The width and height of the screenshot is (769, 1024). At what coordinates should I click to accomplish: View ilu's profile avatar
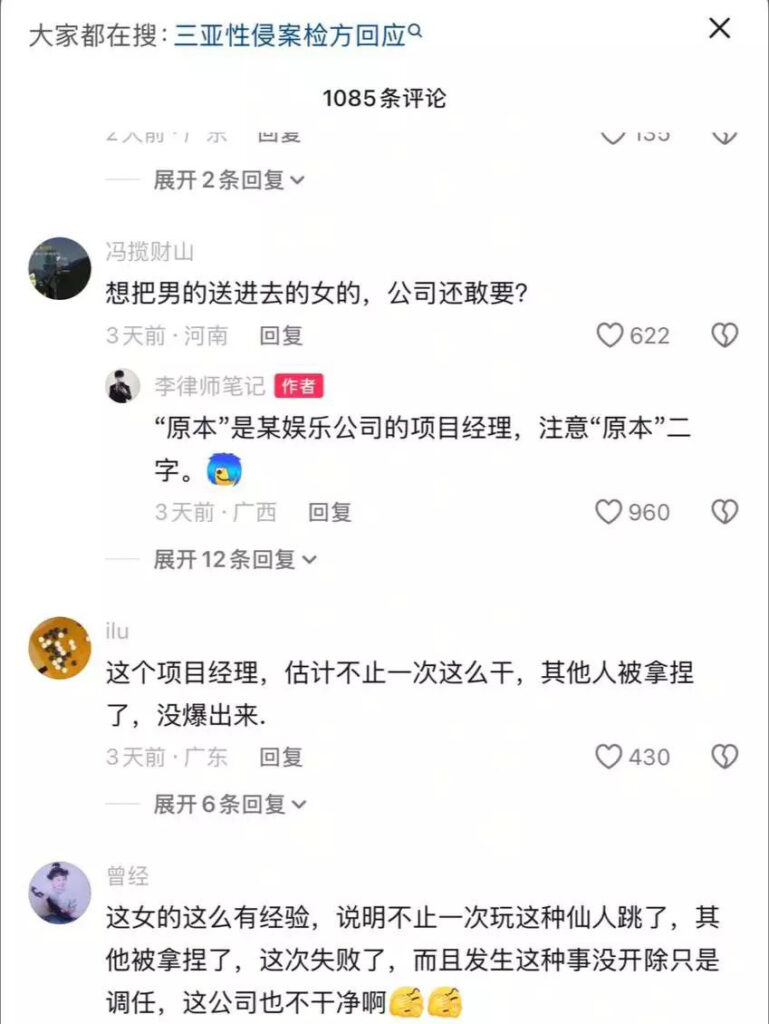pos(59,648)
